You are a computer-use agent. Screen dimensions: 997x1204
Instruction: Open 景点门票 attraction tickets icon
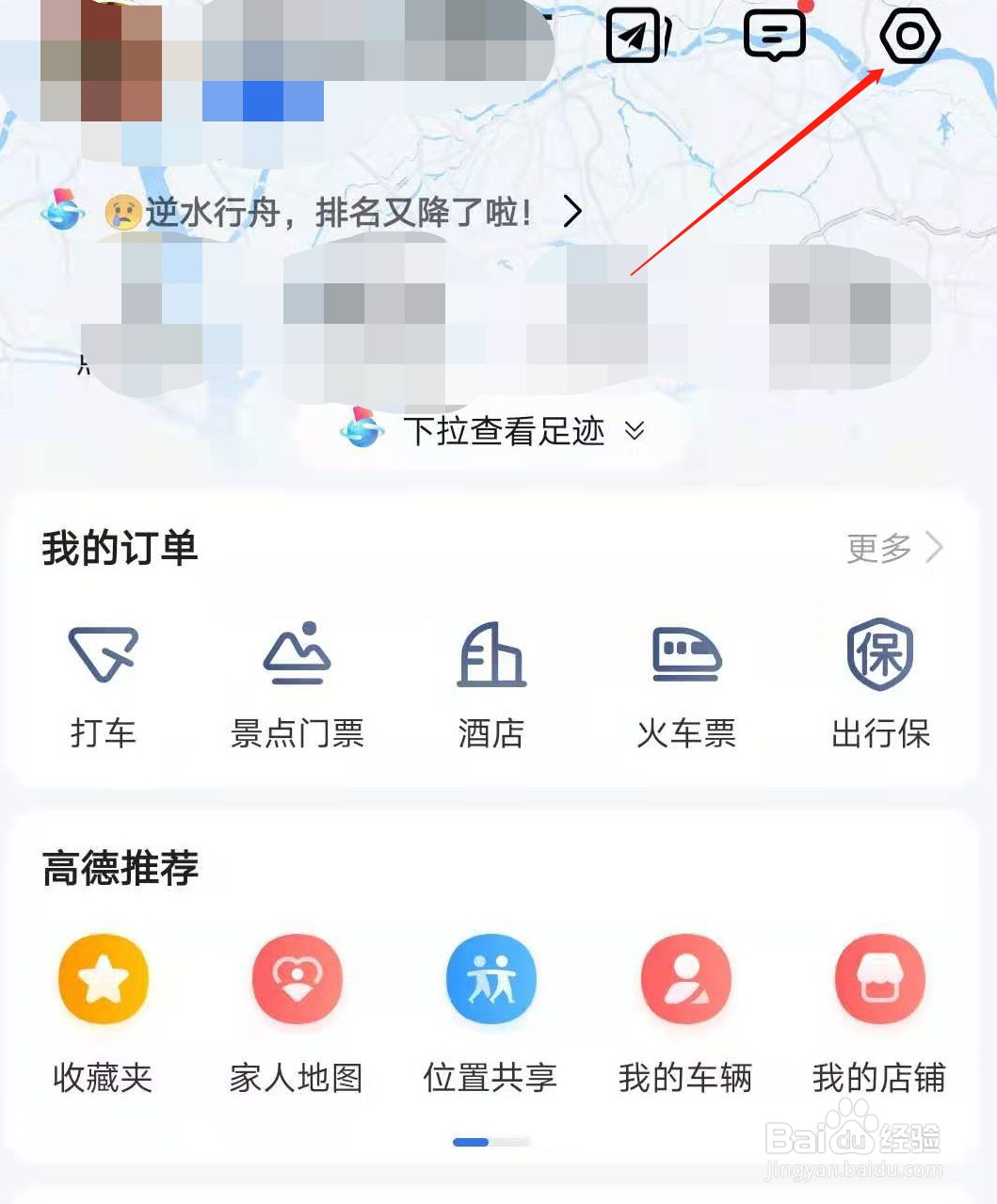click(x=297, y=654)
